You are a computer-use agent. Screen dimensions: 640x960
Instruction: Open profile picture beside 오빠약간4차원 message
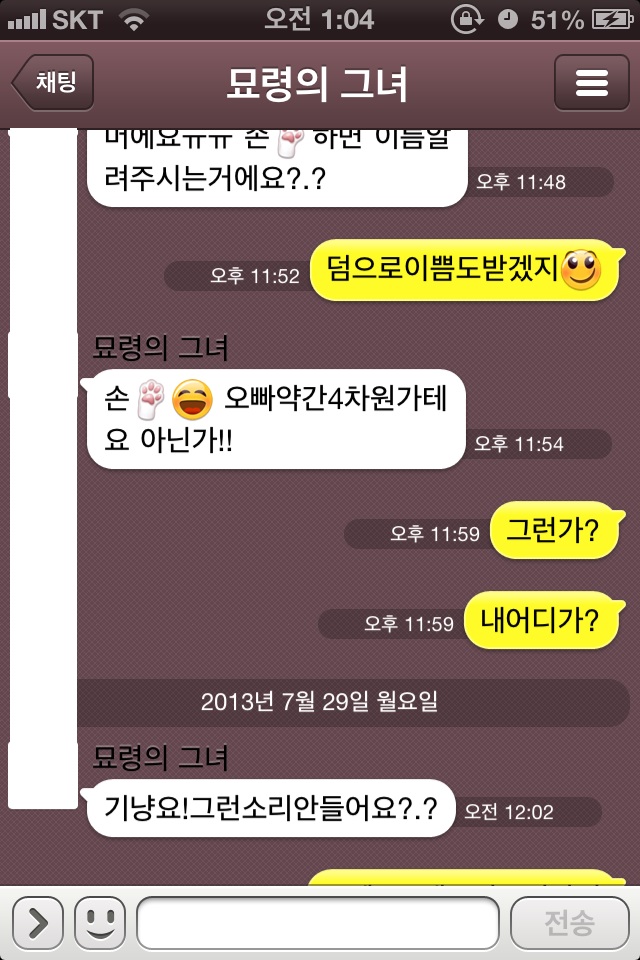point(42,365)
